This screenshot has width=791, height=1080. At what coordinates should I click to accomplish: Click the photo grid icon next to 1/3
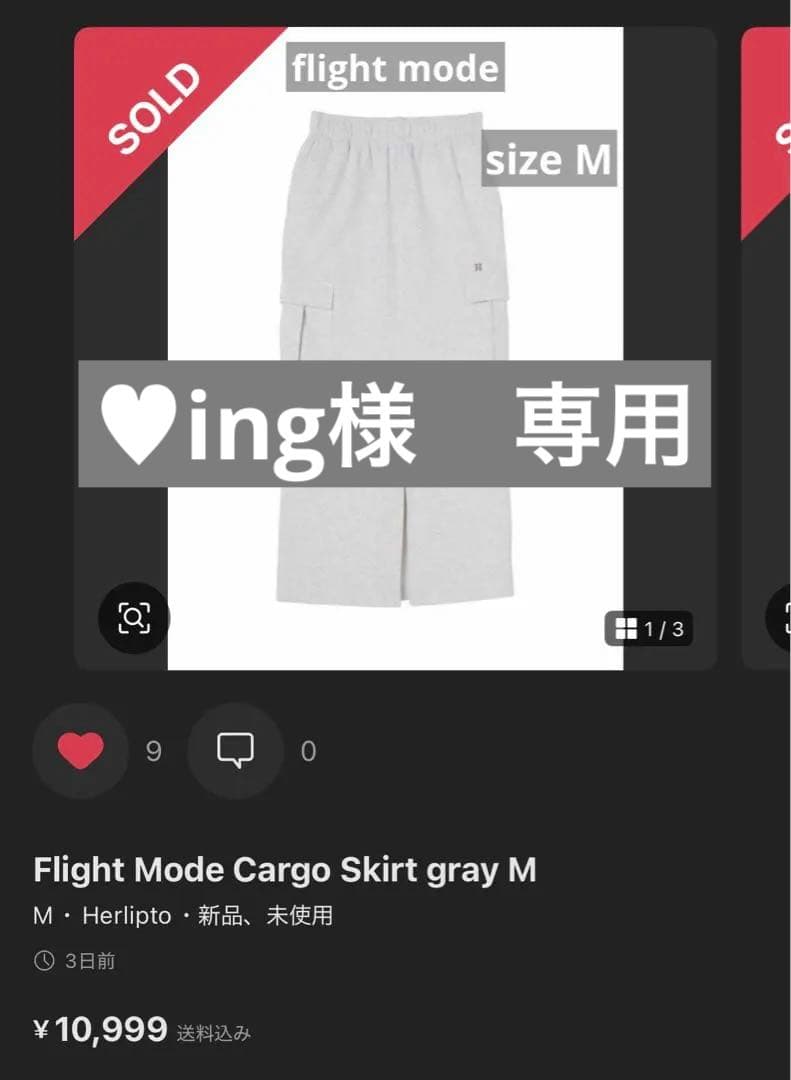626,629
